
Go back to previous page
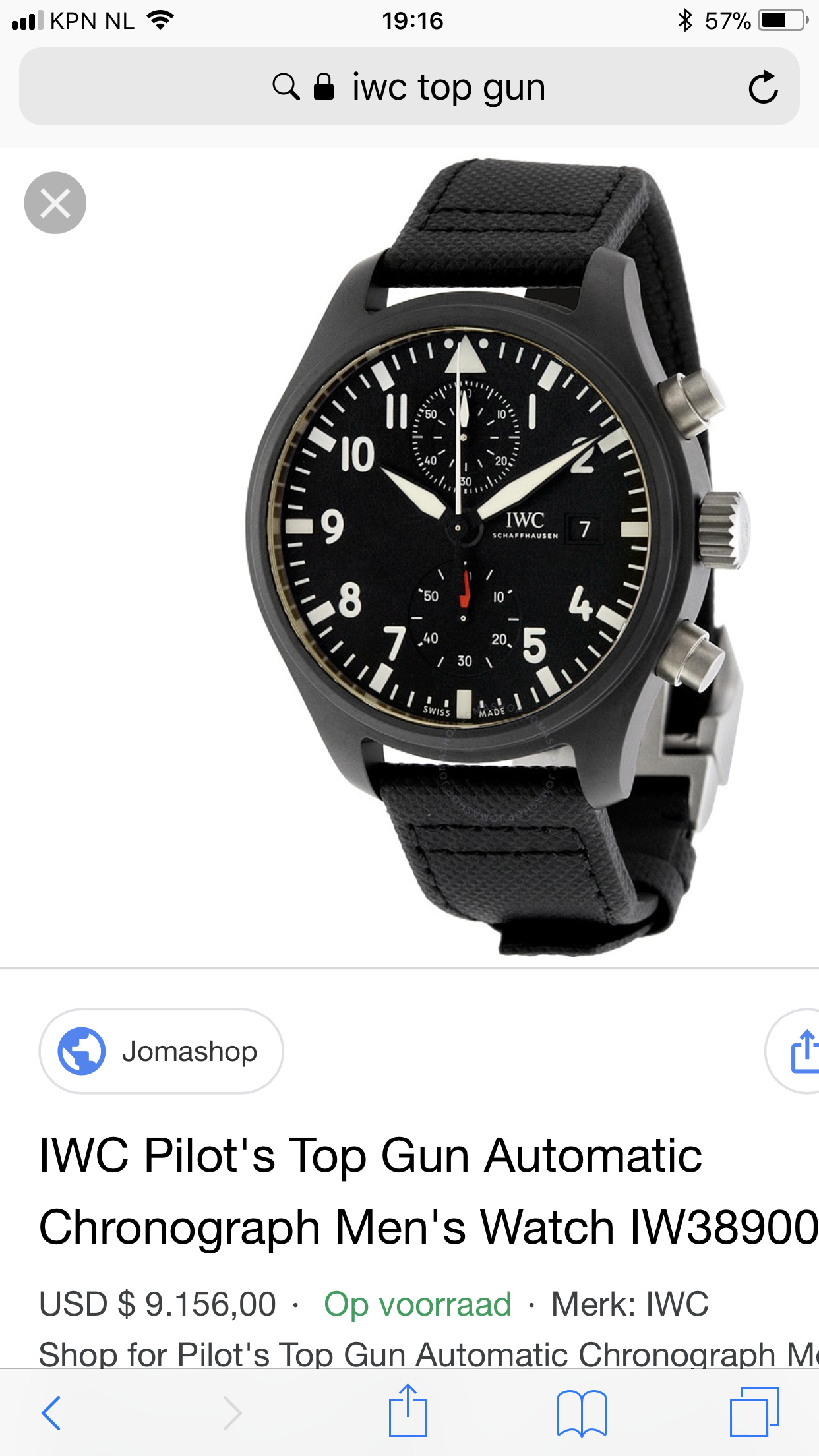click(51, 1412)
